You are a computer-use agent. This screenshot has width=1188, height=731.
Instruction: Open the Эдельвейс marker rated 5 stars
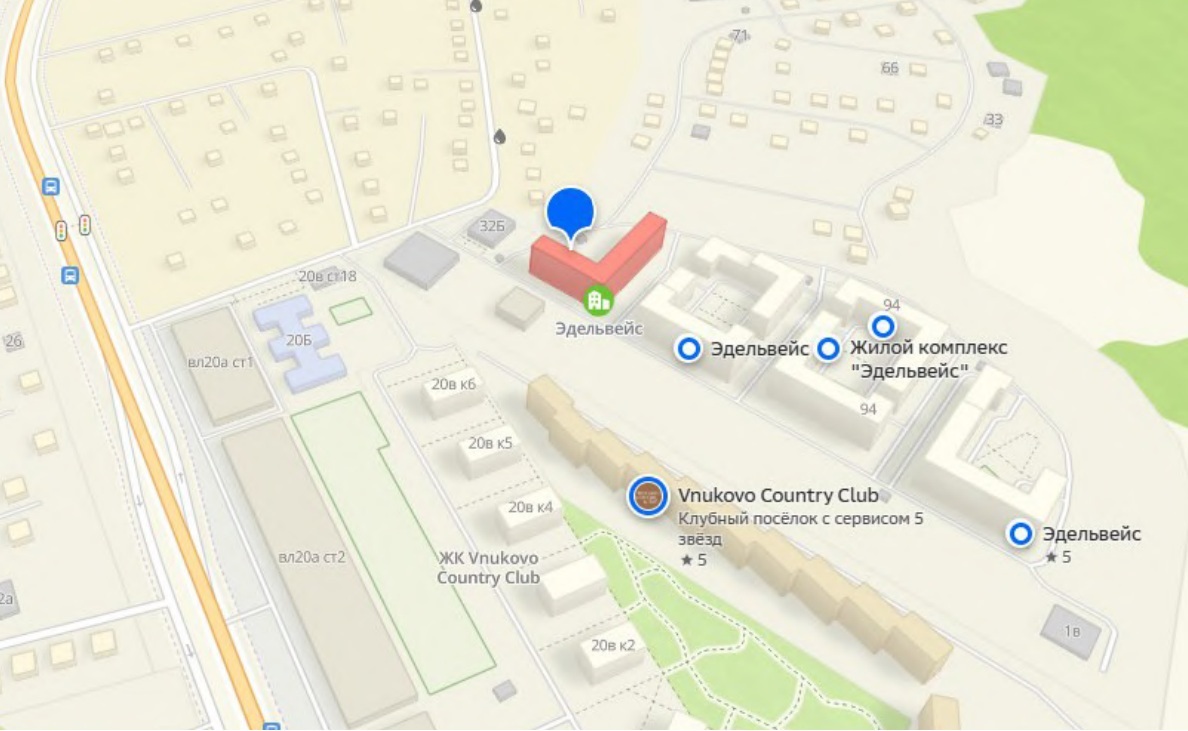(x=1020, y=534)
